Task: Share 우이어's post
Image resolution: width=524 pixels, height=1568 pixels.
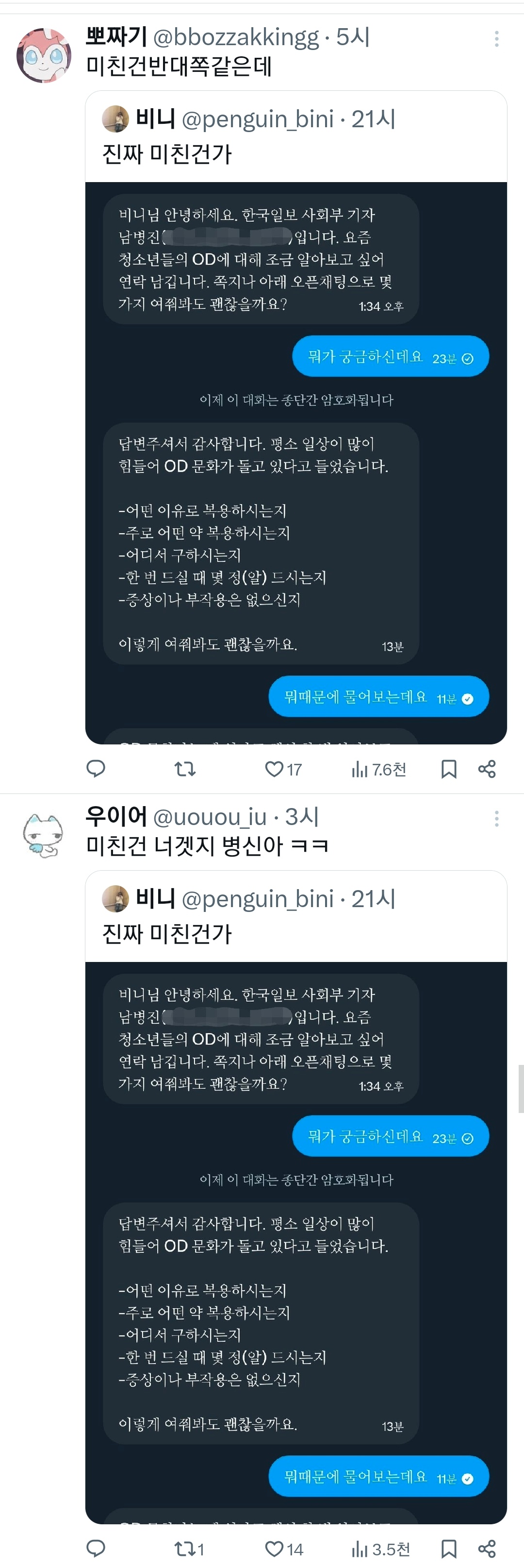Action: 487,1548
